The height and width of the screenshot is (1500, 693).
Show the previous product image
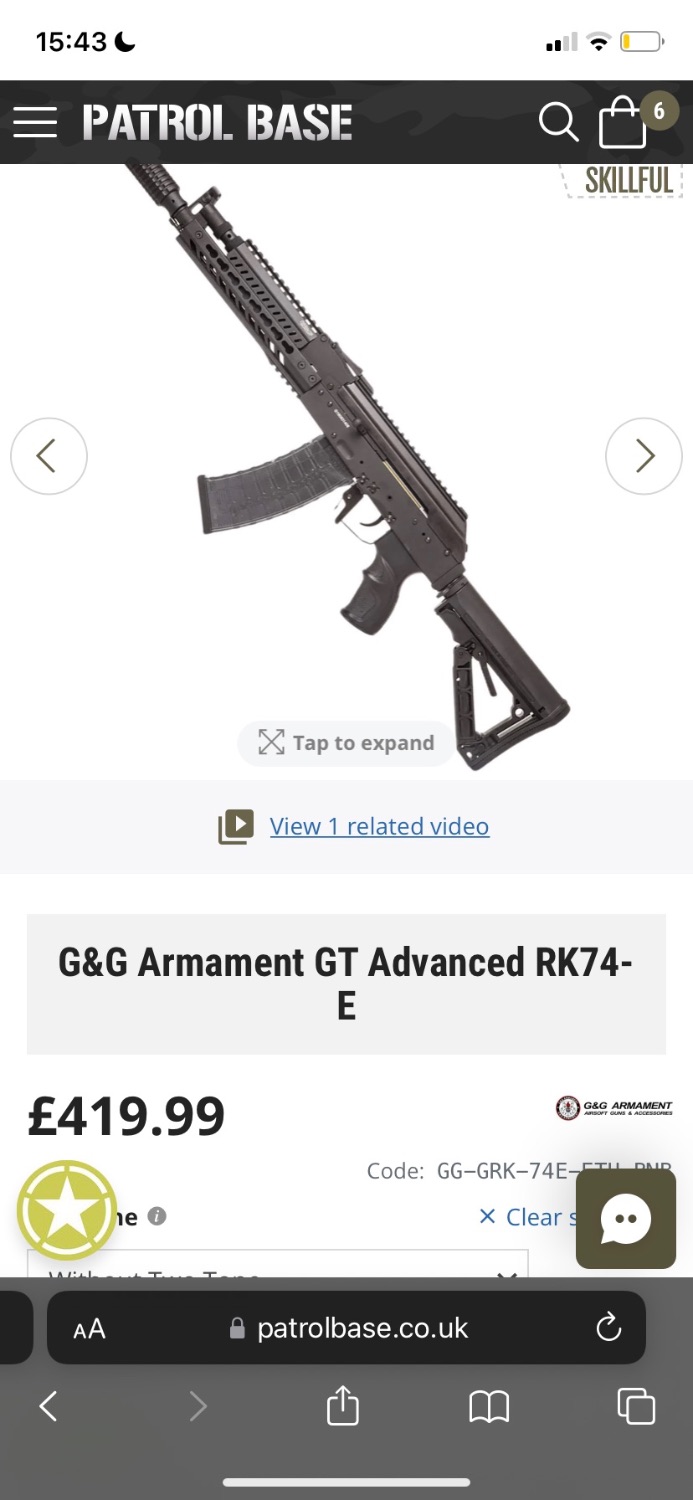(x=49, y=456)
